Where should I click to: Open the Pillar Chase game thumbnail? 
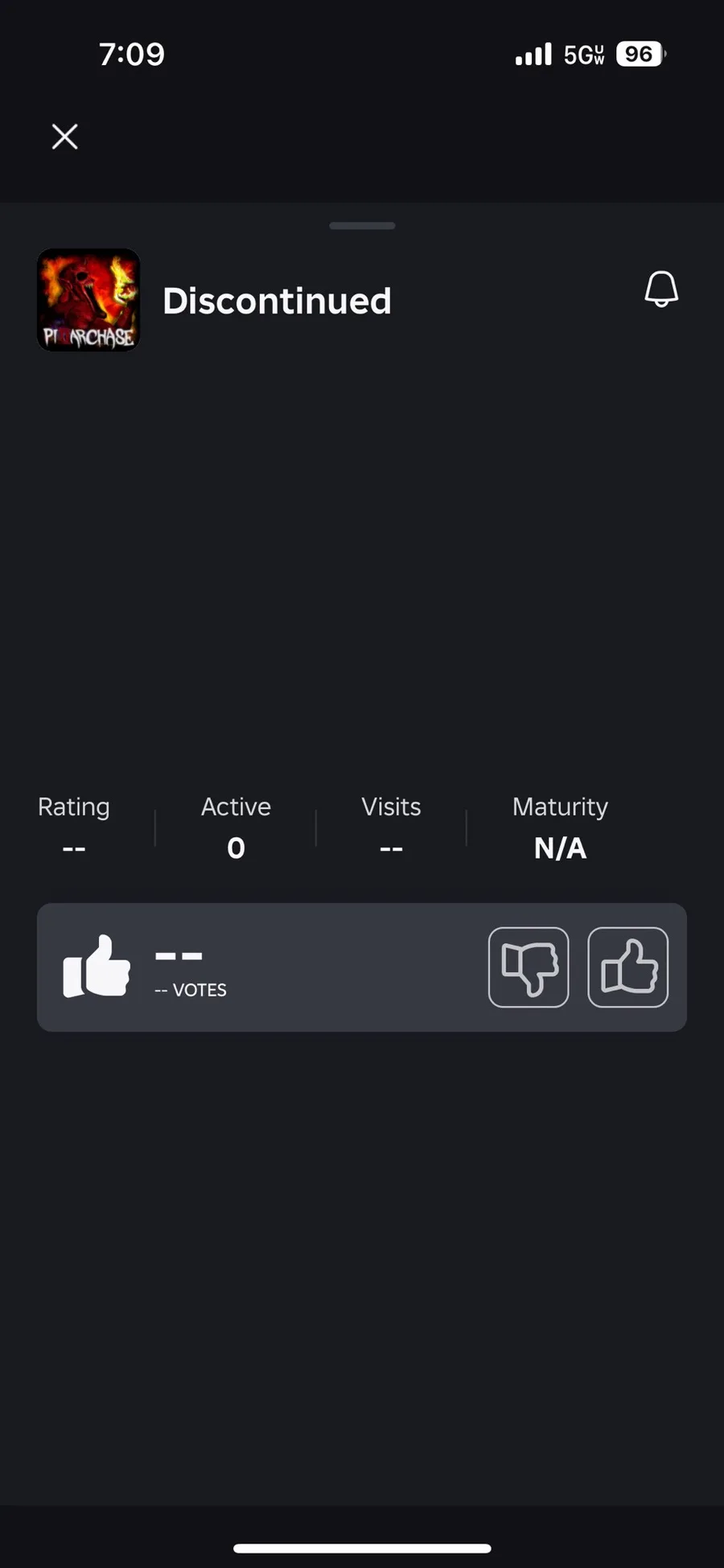(88, 301)
